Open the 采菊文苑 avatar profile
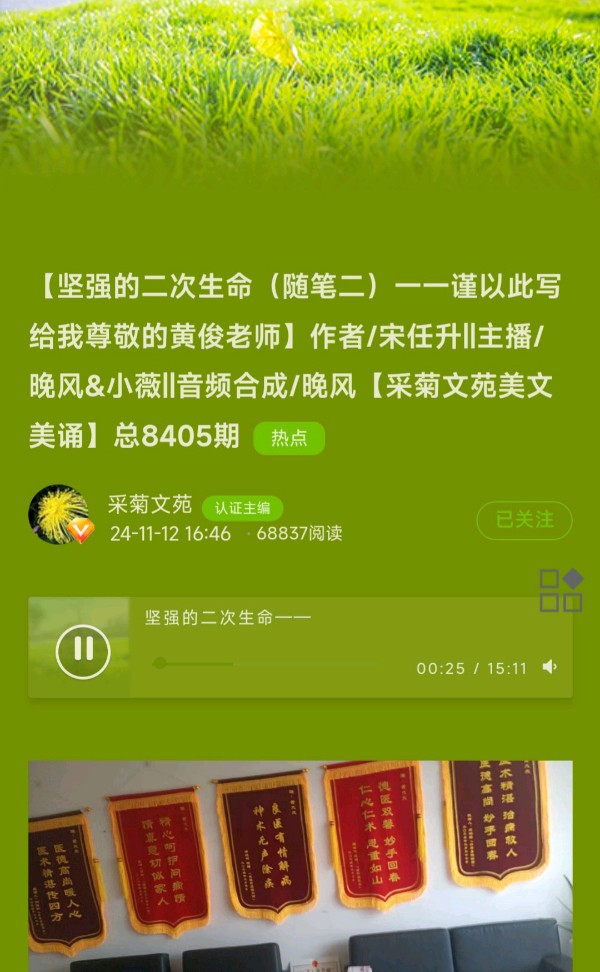Screen dimensions: 600x972 pyautogui.click(x=58, y=515)
